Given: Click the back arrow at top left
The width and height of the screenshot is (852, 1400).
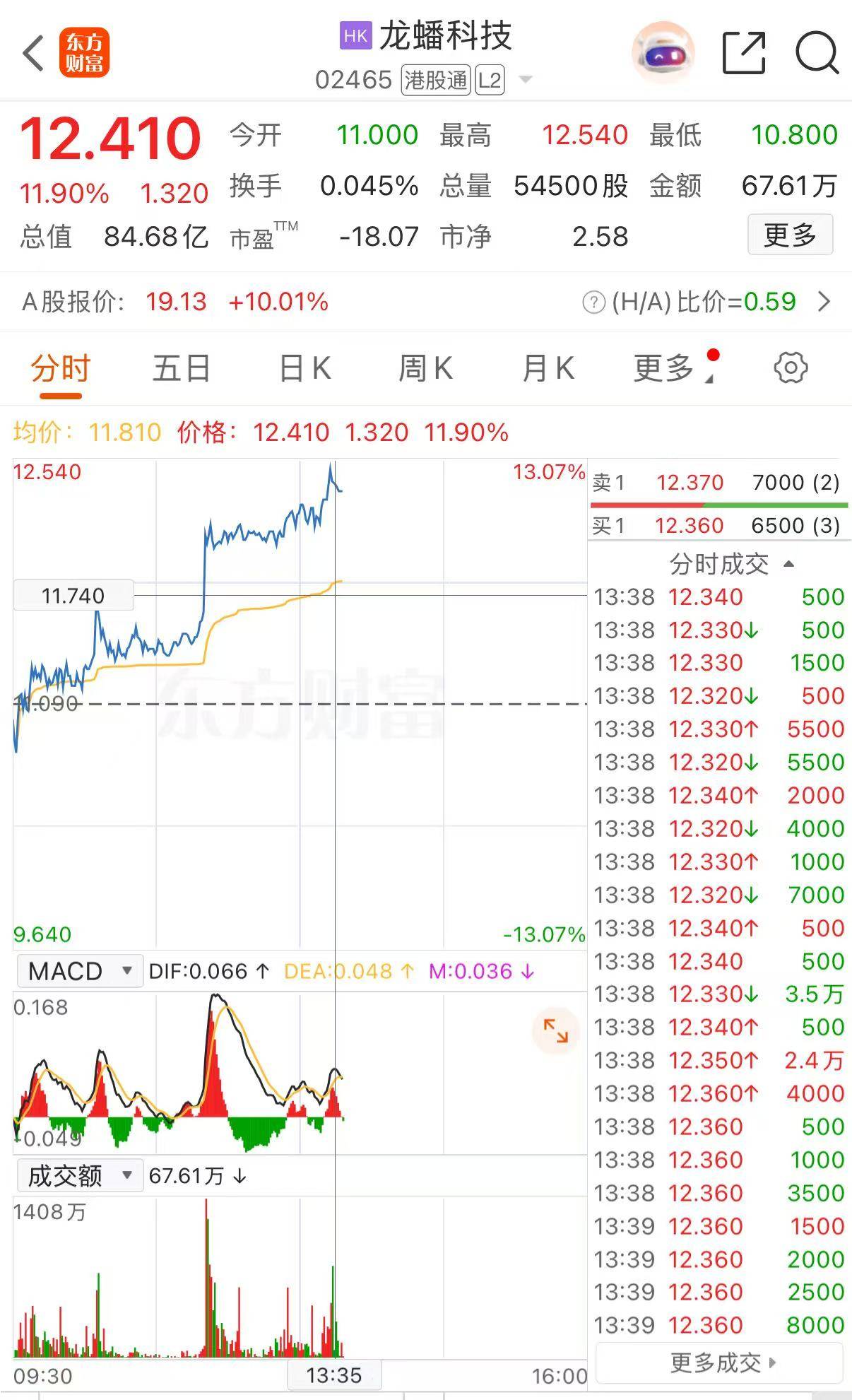Looking at the screenshot, I should [x=32, y=53].
